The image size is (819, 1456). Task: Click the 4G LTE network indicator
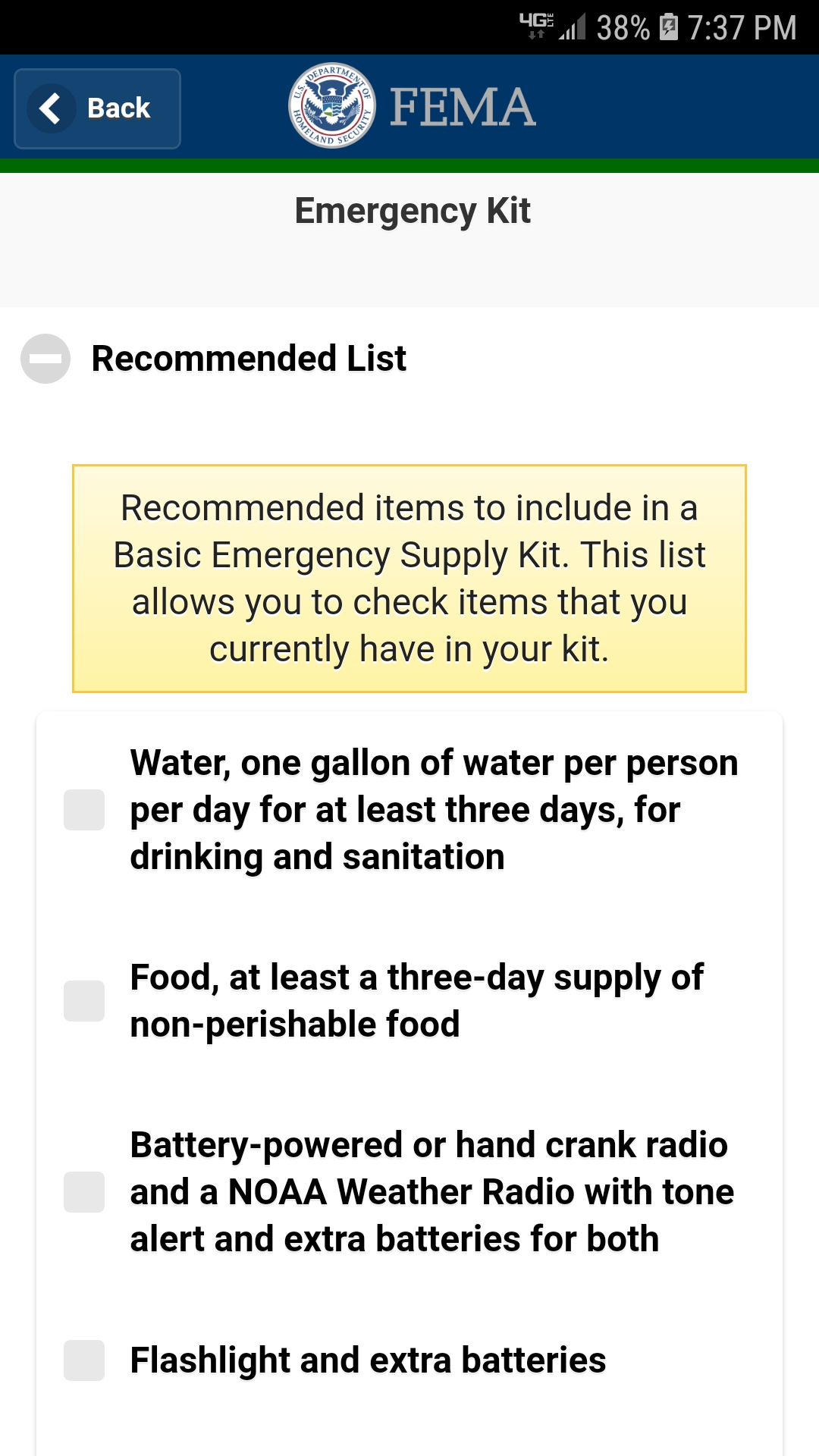[535, 23]
